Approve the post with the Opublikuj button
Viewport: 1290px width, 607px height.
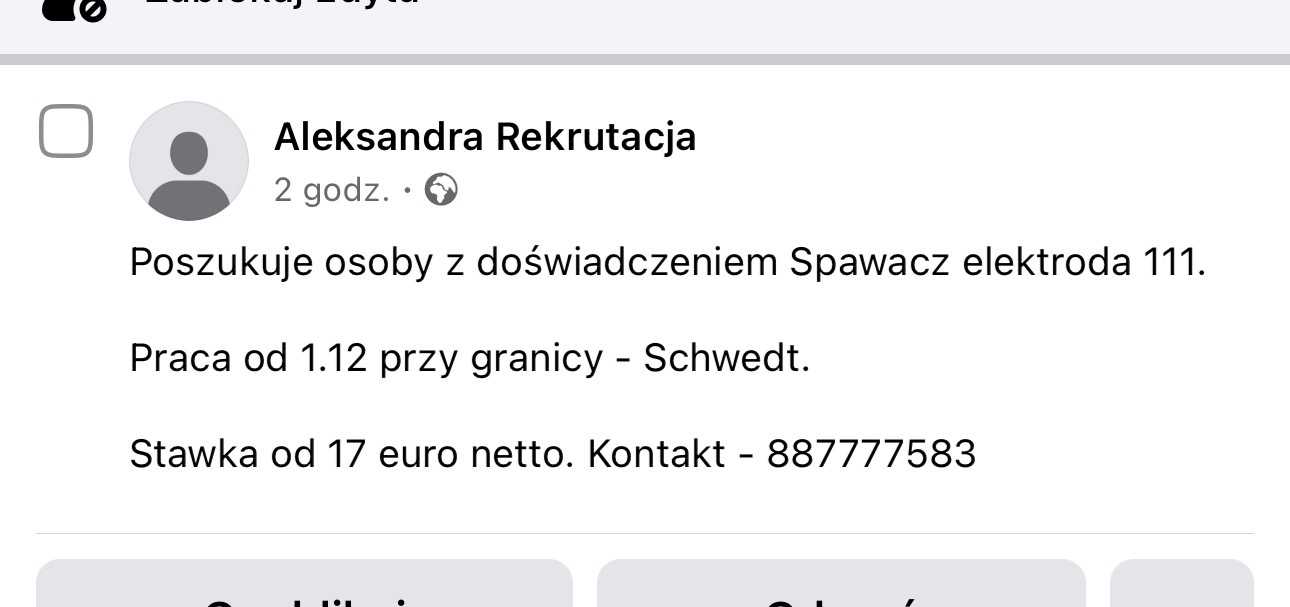(x=304, y=588)
